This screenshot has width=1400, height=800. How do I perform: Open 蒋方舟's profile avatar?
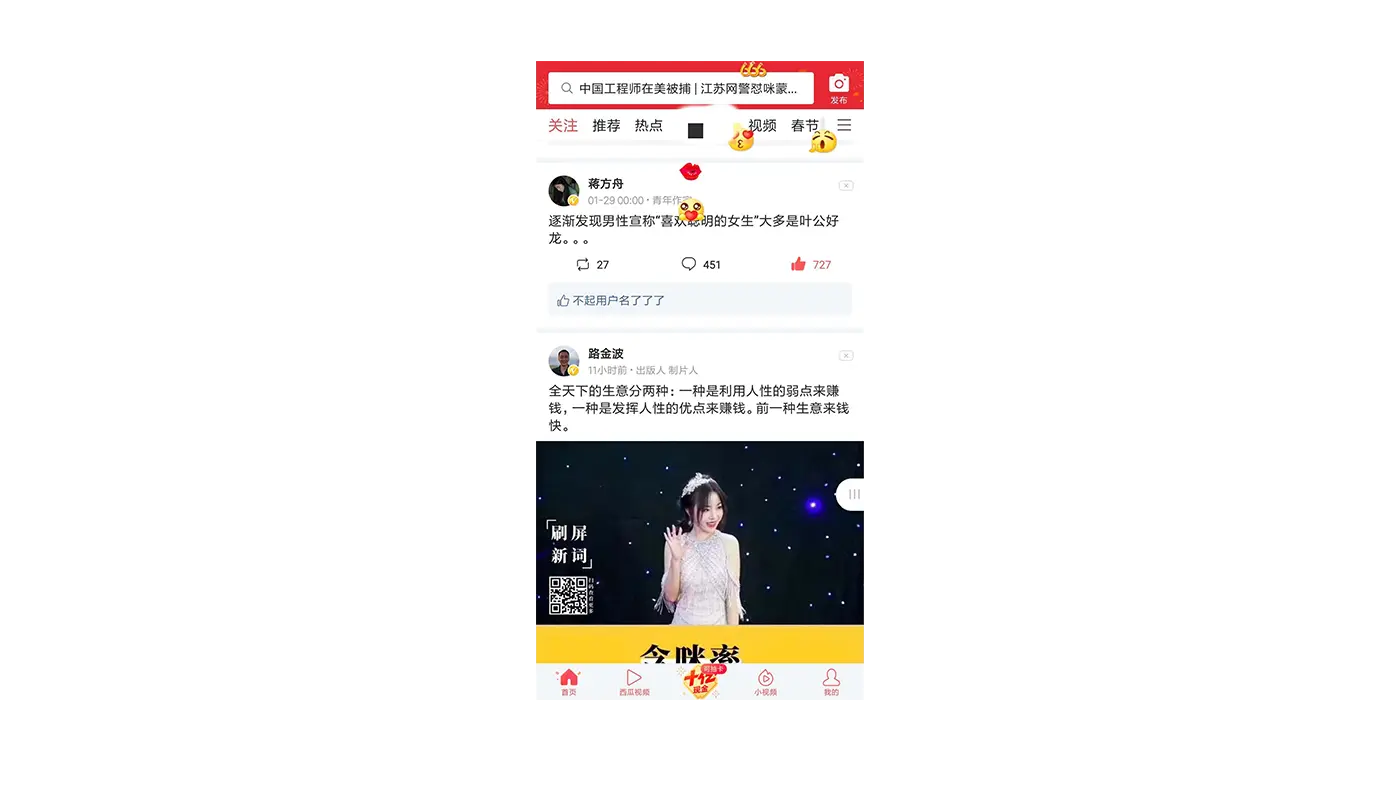pos(564,191)
